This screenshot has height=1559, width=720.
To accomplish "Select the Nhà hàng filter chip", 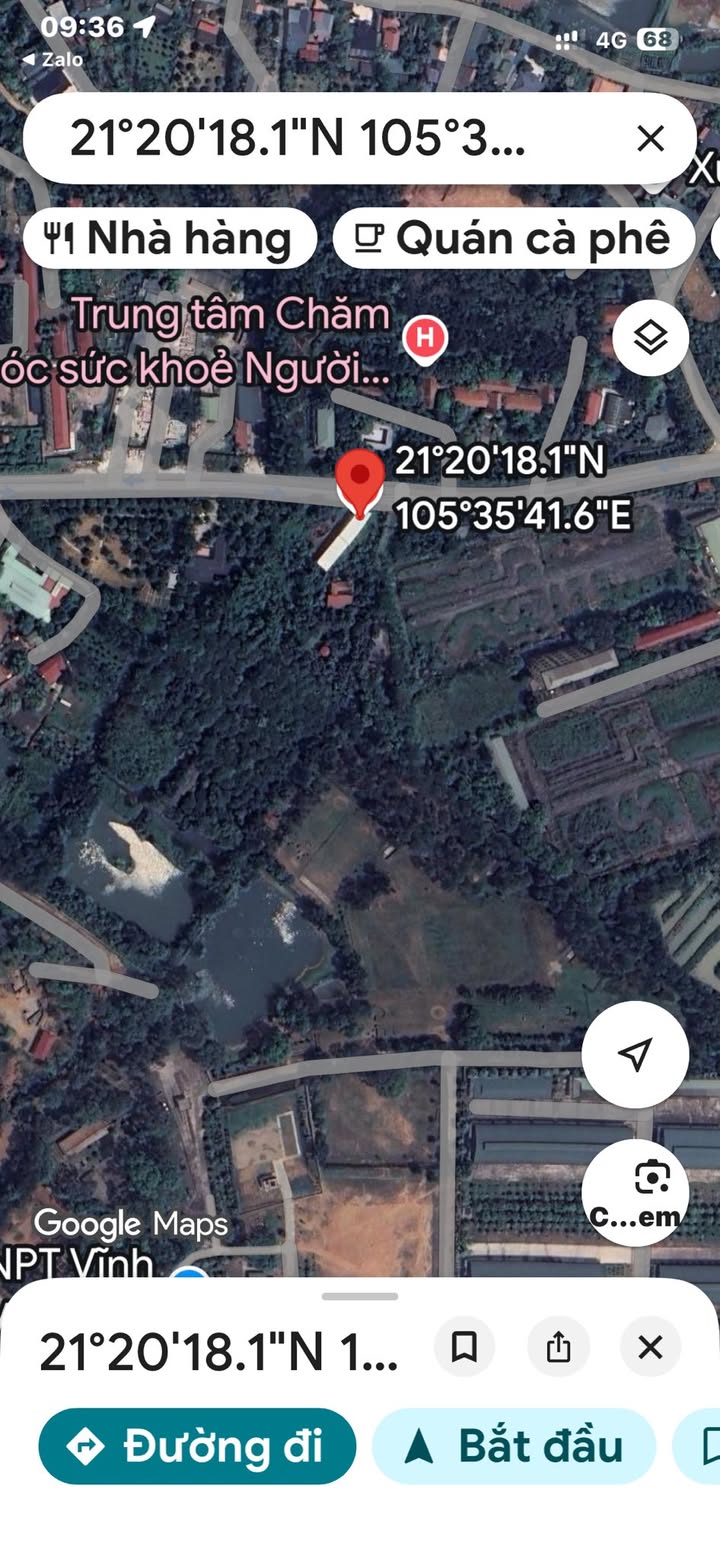I will point(170,238).
